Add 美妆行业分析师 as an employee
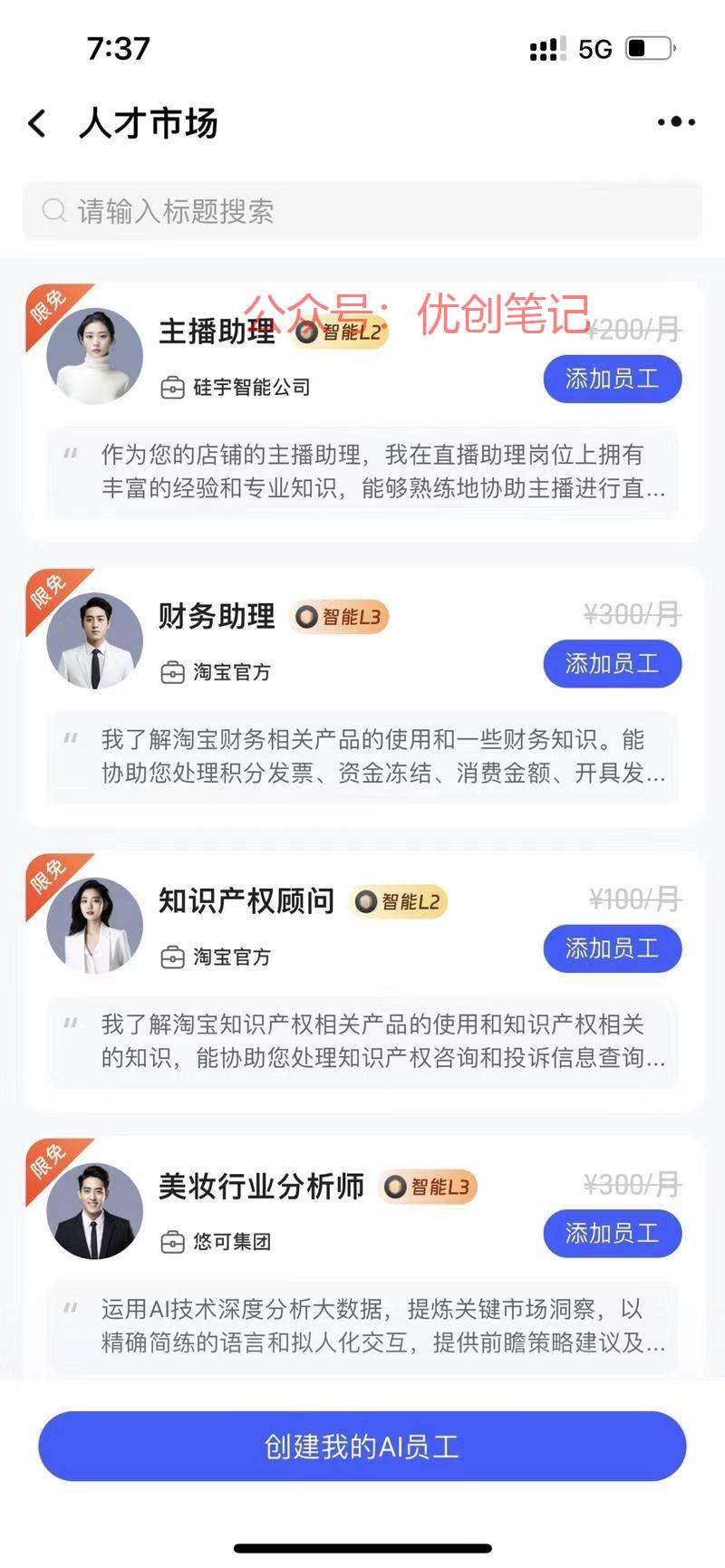725x1568 pixels. (x=613, y=1234)
